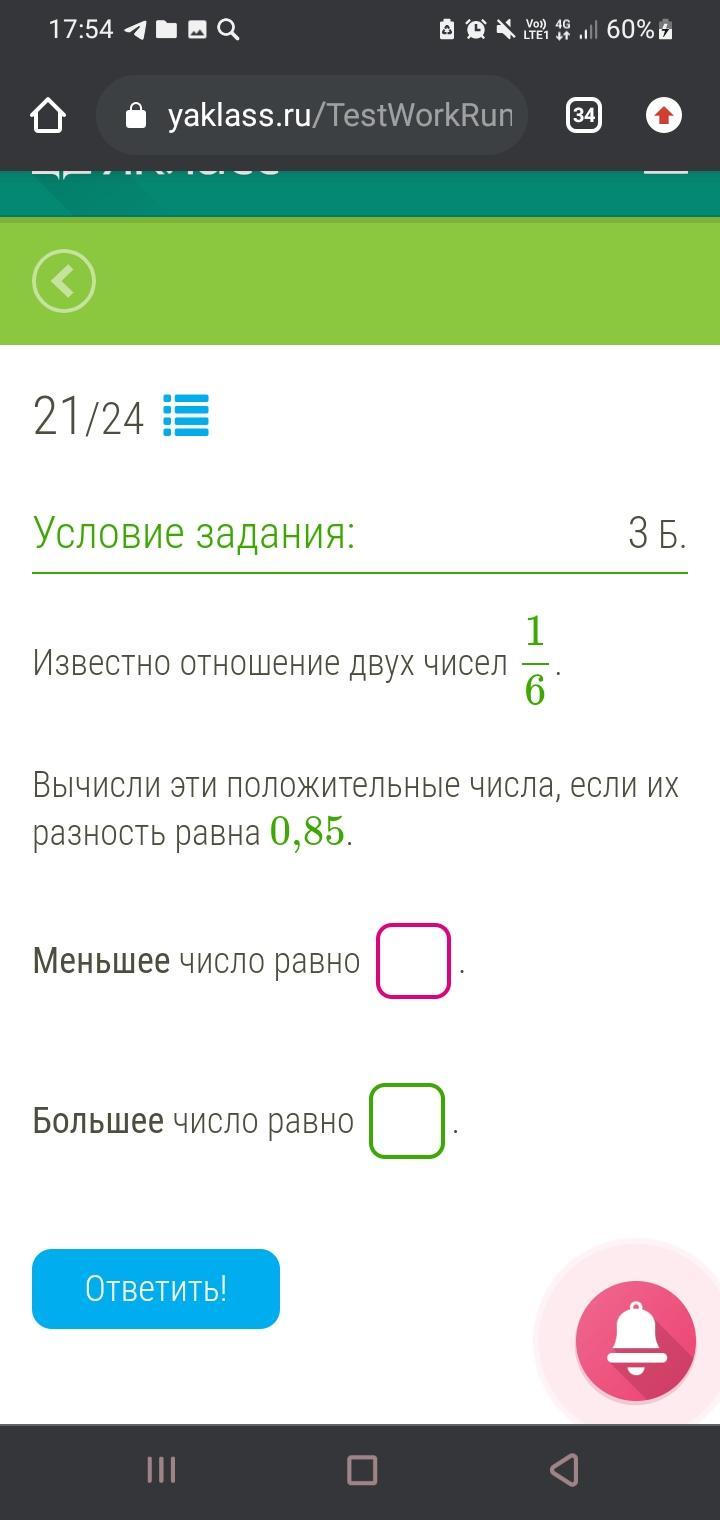Screen dimensions: 720x1520
Task: Focus the Большее число answer field
Action: pos(407,1121)
